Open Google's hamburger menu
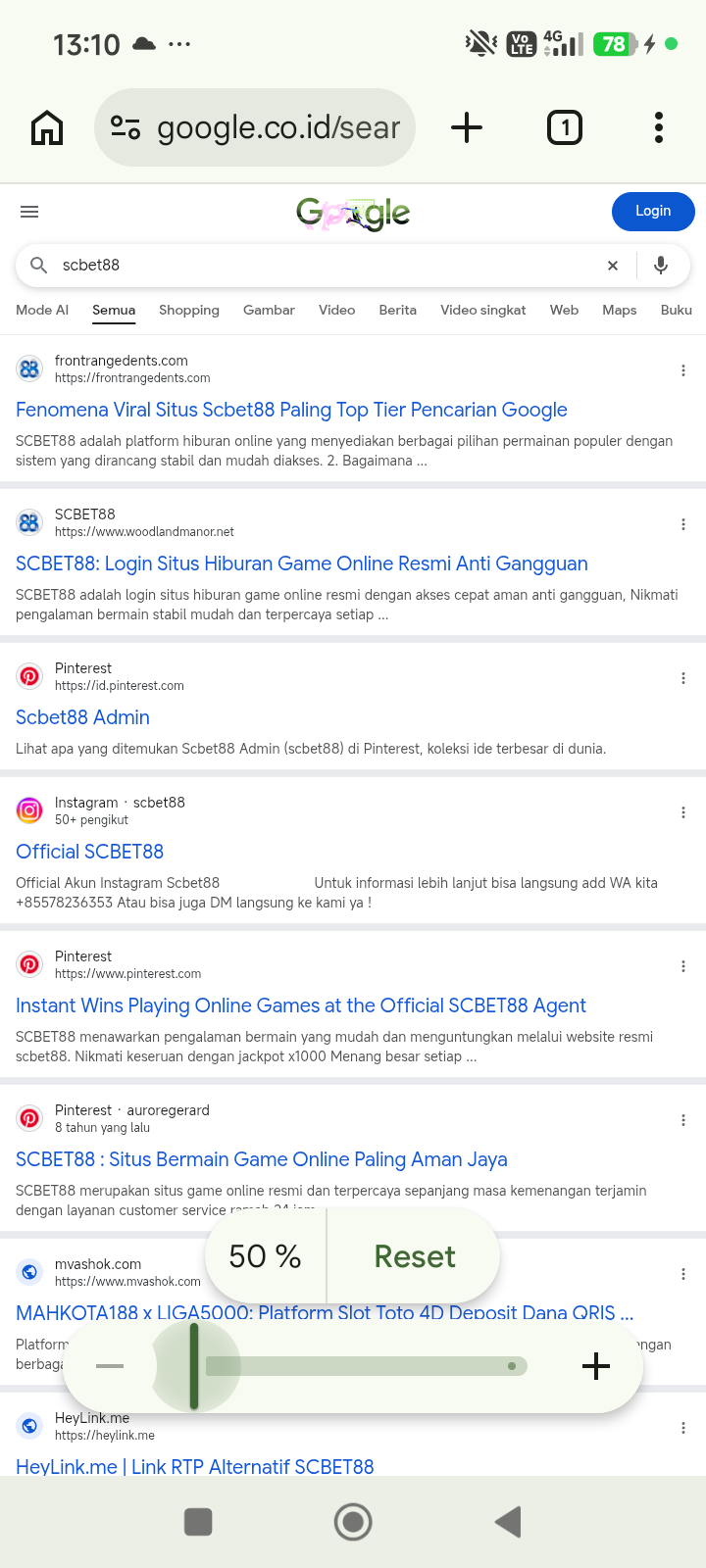The image size is (706, 1568). [x=29, y=212]
